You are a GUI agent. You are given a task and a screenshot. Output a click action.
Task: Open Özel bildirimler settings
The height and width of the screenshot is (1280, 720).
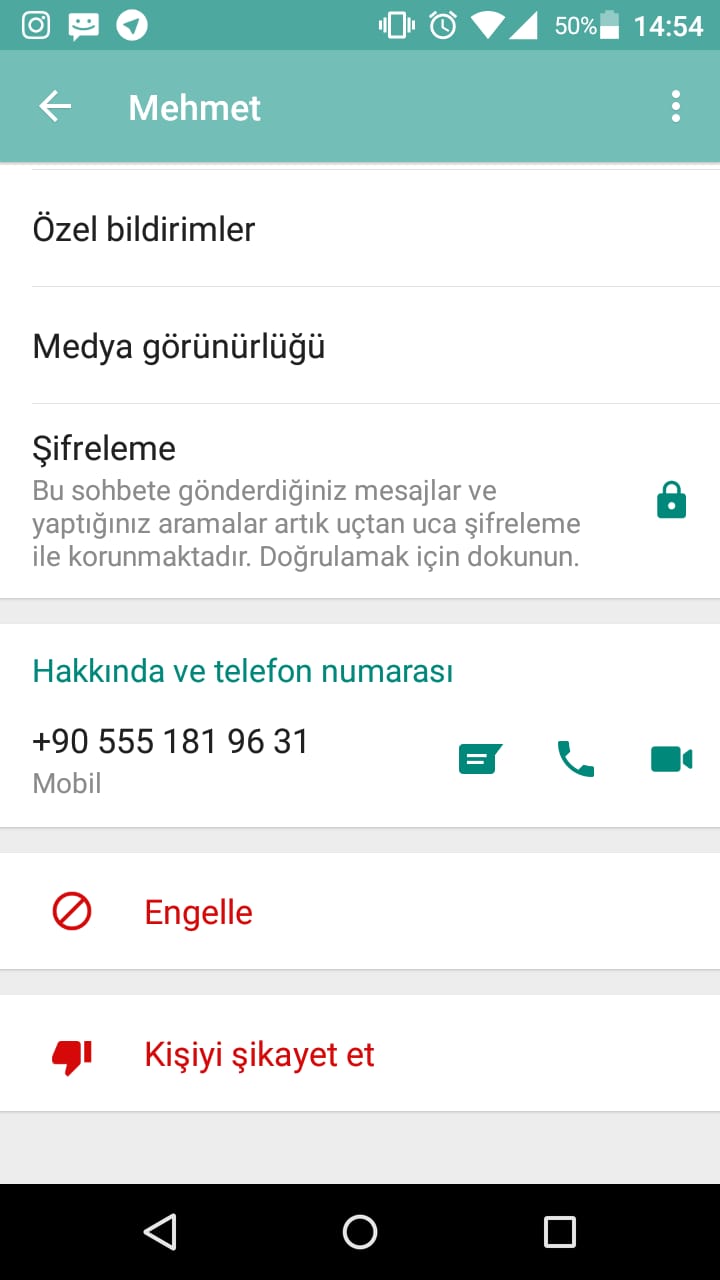pyautogui.click(x=360, y=229)
